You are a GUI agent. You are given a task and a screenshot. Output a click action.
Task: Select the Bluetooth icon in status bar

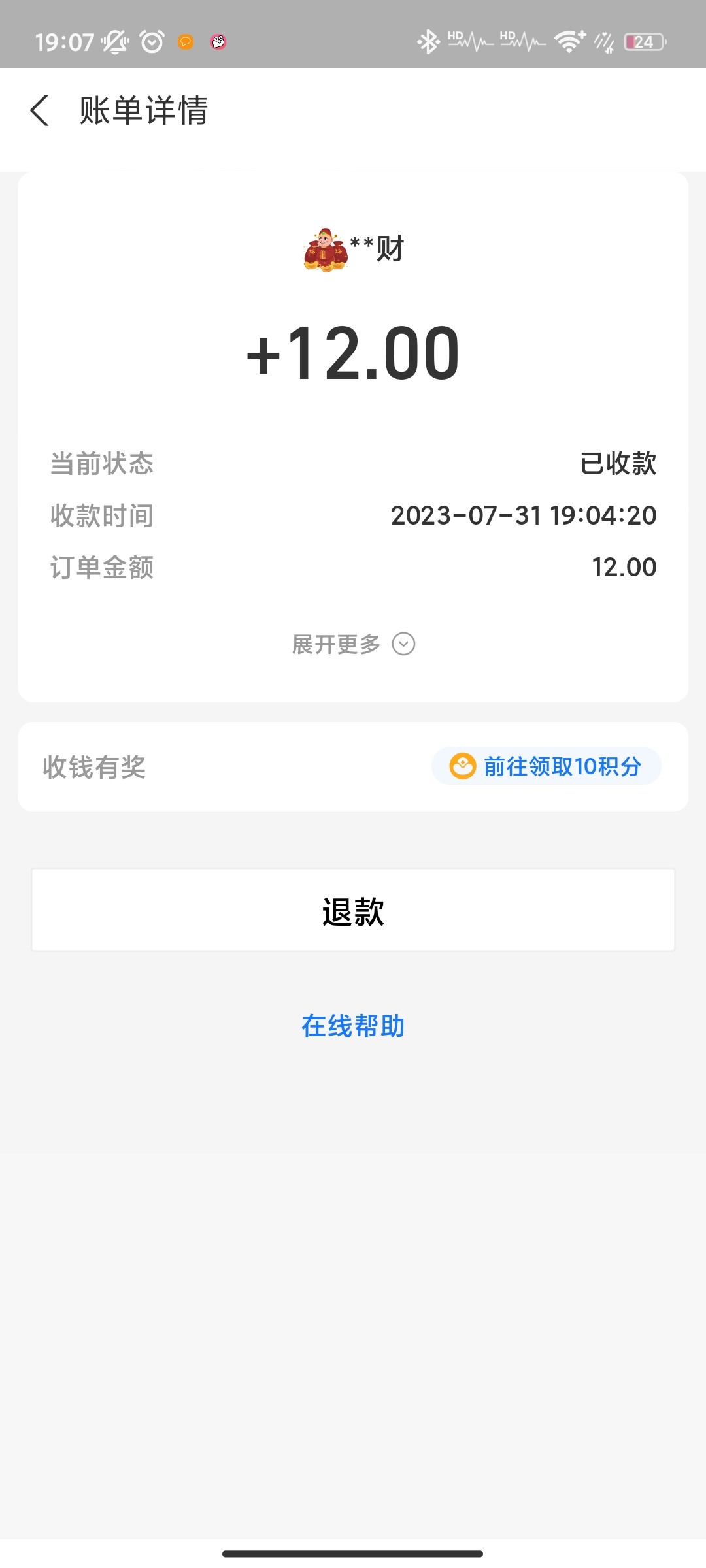click(x=429, y=41)
